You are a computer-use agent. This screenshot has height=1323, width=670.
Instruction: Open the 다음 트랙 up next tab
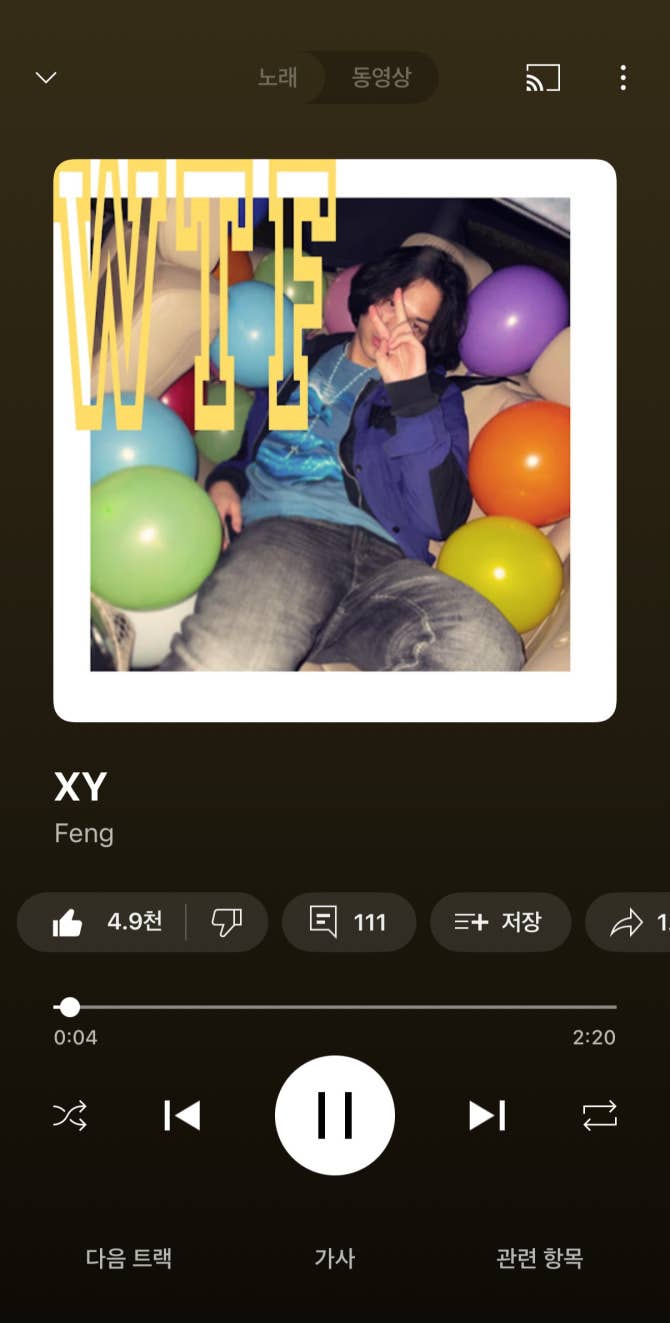click(x=129, y=1258)
